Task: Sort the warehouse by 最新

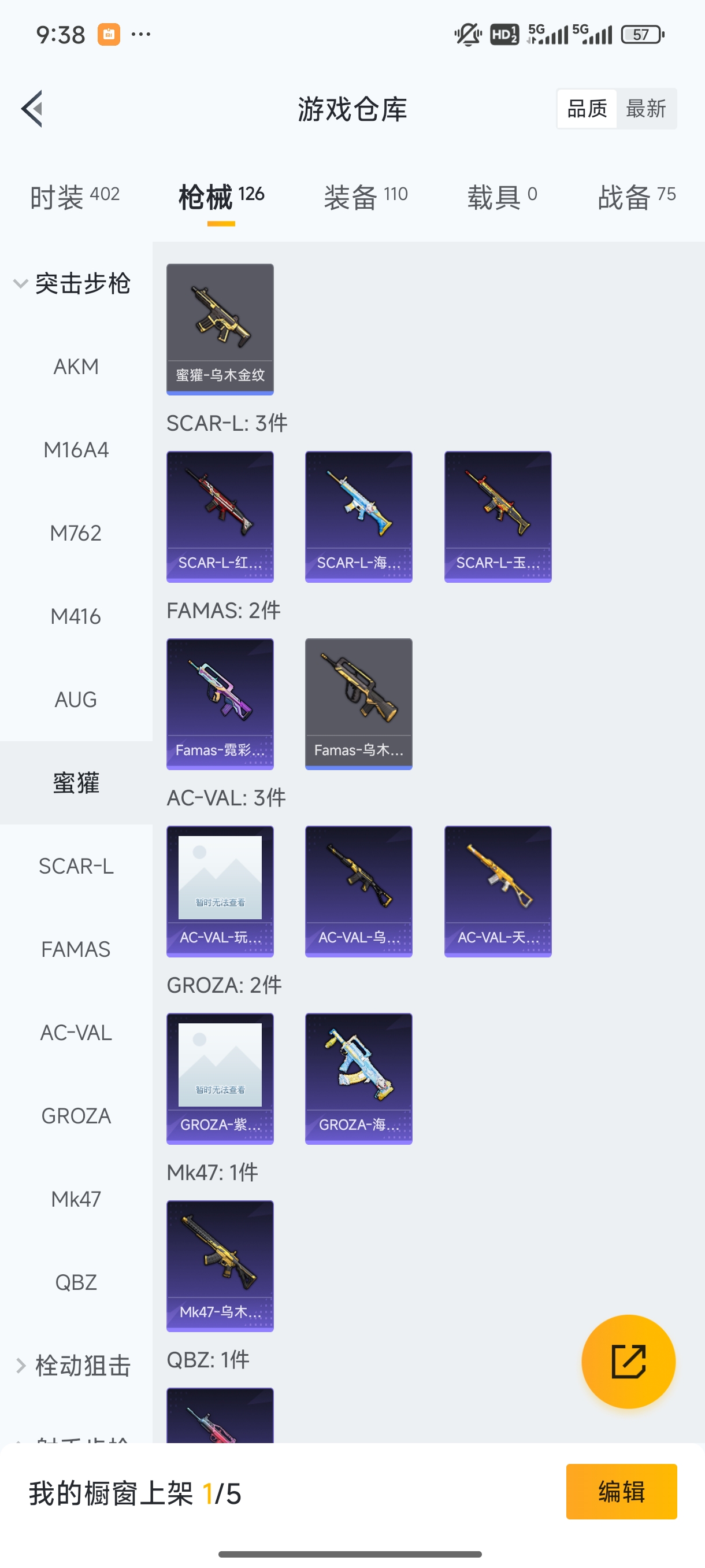Action: click(645, 109)
